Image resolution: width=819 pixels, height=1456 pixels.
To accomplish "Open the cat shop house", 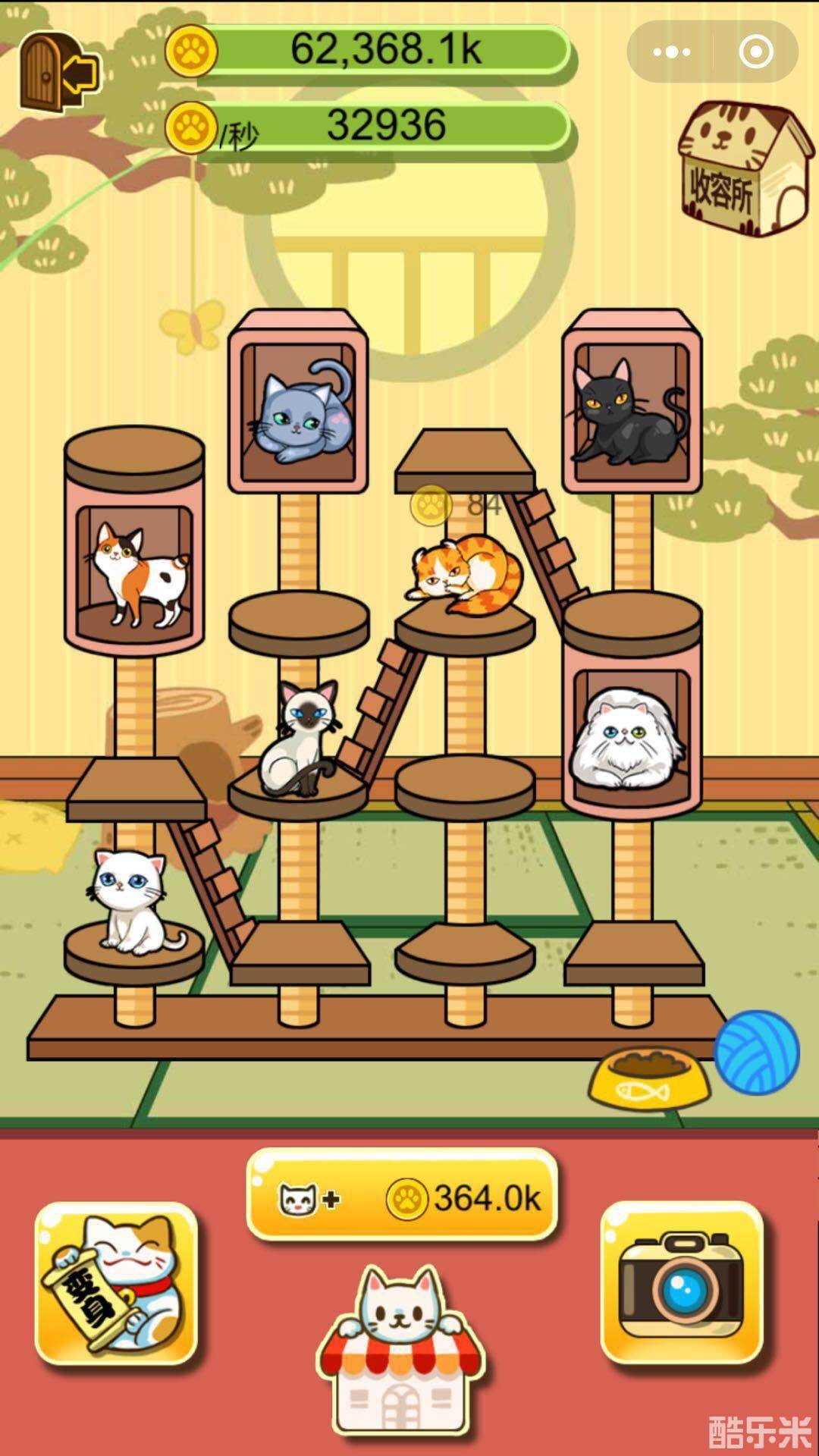I will coord(400,1350).
